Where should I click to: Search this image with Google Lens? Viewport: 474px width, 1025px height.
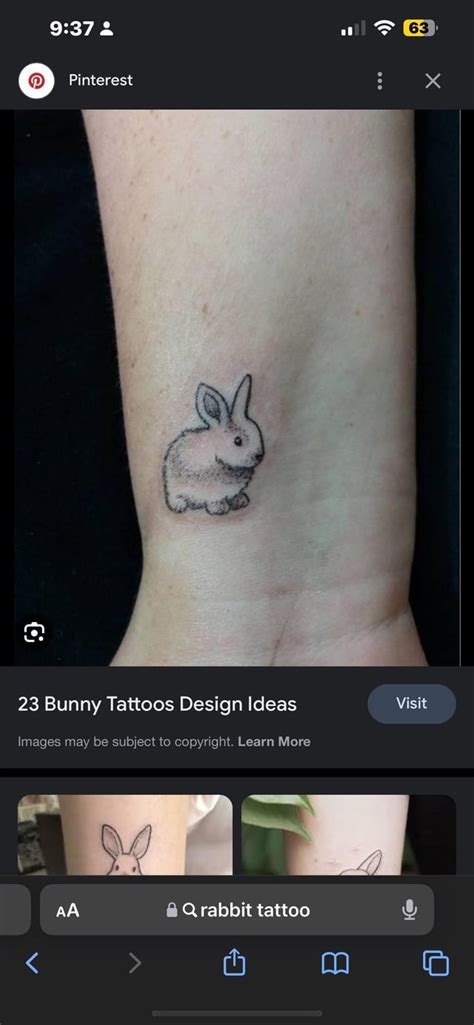coord(34,631)
